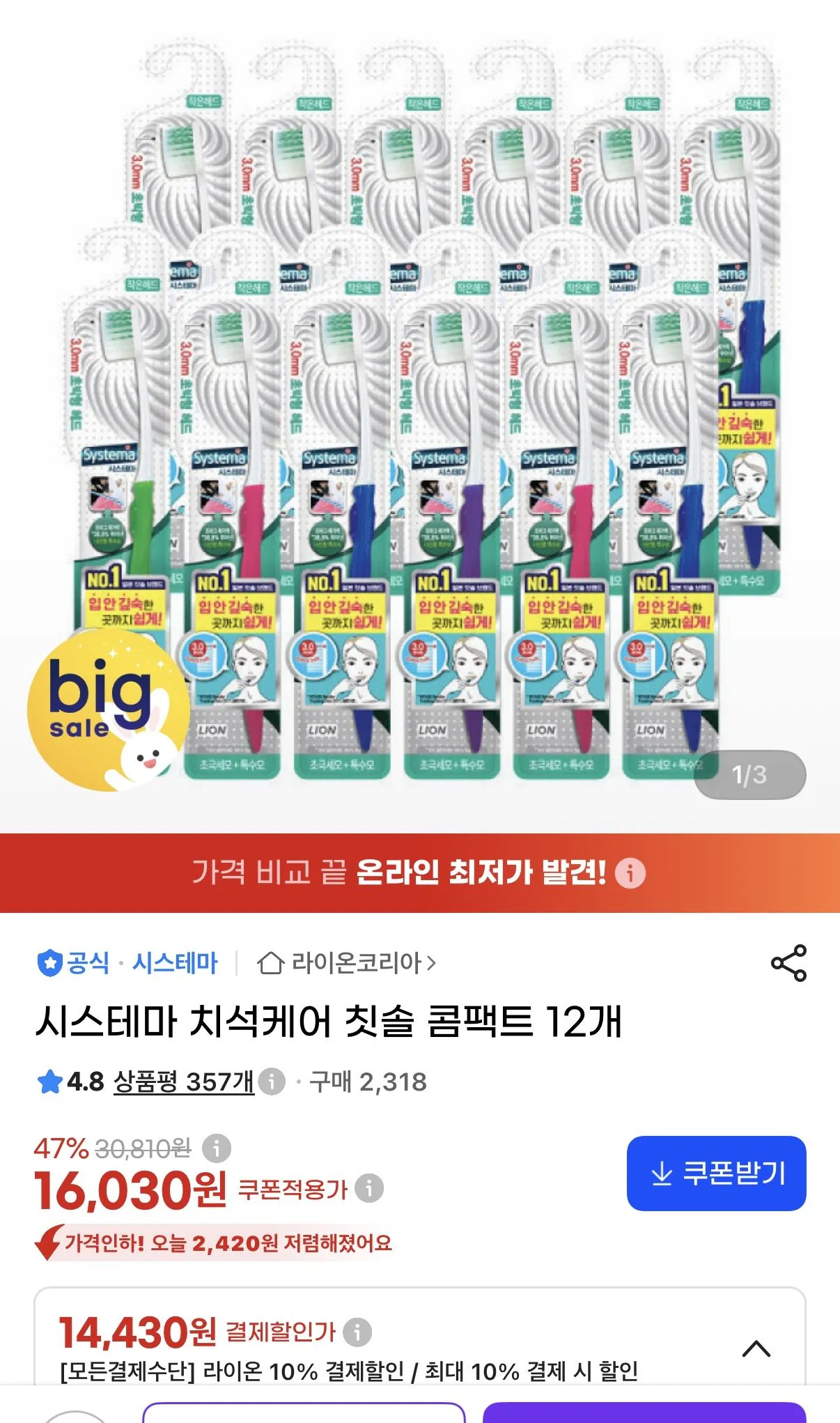The image size is (840, 1423).
Task: Collapse the 결제할인가 payment discount section
Action: pyautogui.click(x=756, y=1348)
